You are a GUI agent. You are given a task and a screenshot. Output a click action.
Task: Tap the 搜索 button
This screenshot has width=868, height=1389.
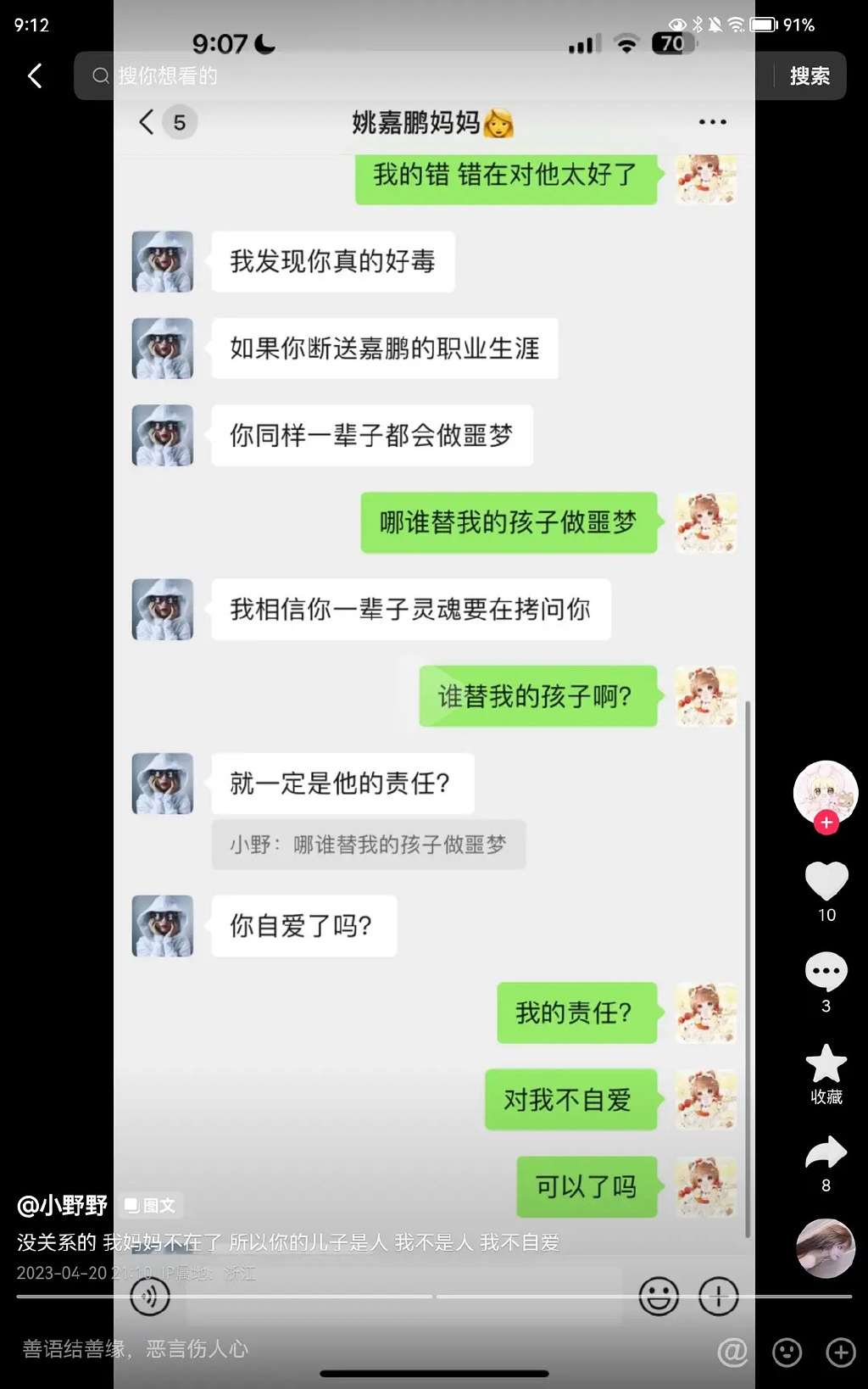pos(809,76)
